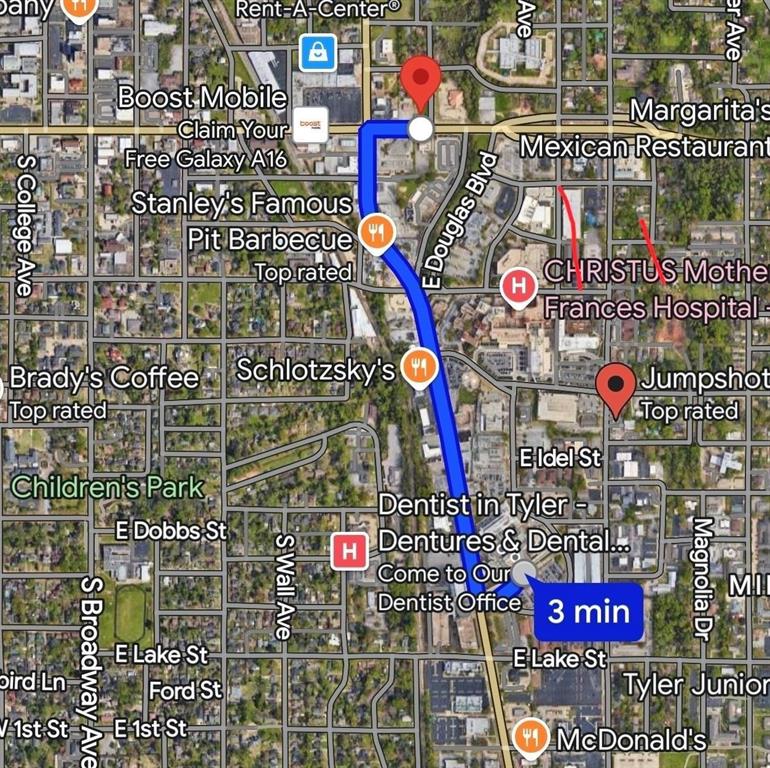Open the hospital marker near S Wall Ave
The width and height of the screenshot is (770, 768).
[349, 550]
